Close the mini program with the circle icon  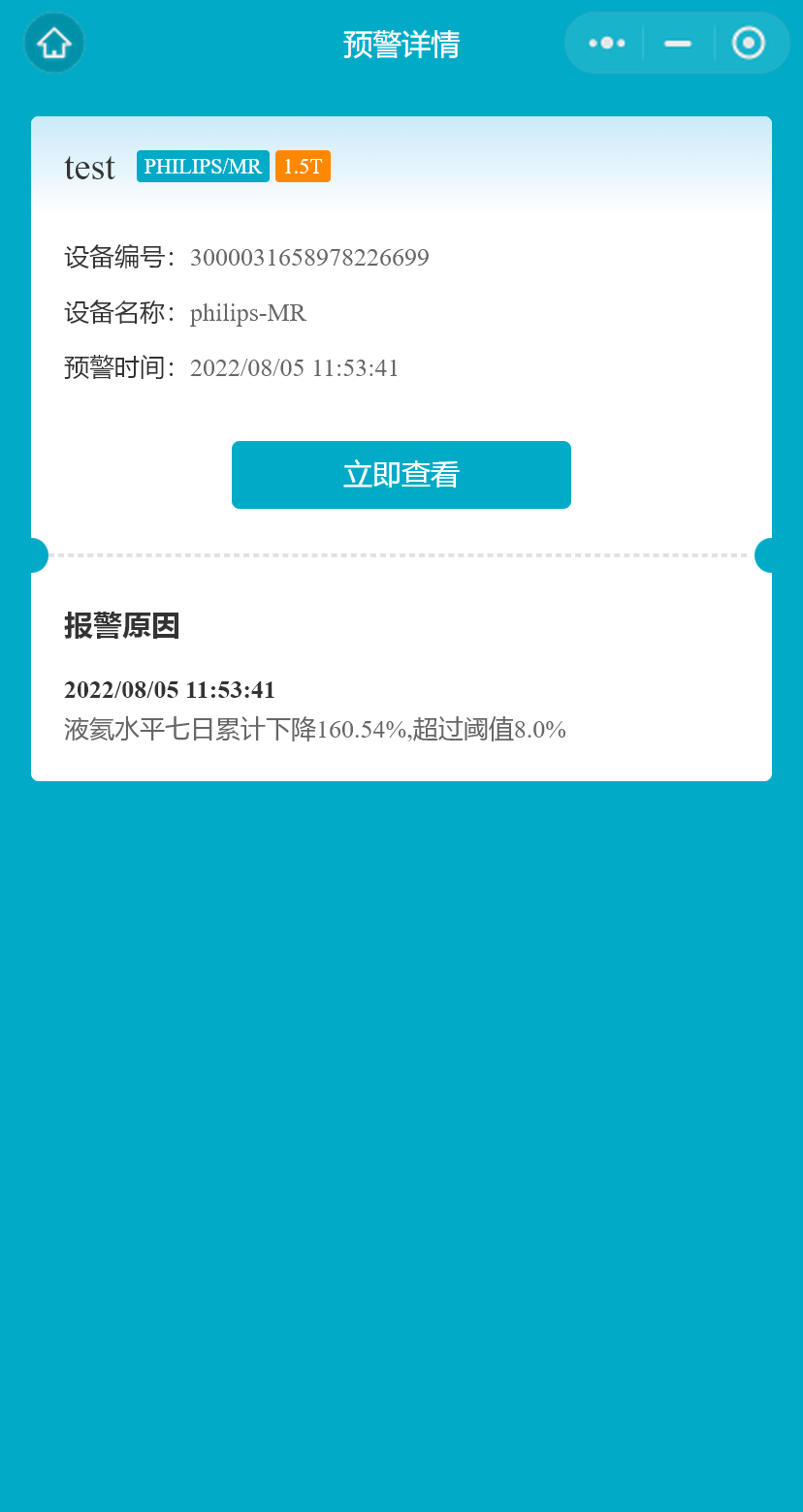click(x=749, y=43)
